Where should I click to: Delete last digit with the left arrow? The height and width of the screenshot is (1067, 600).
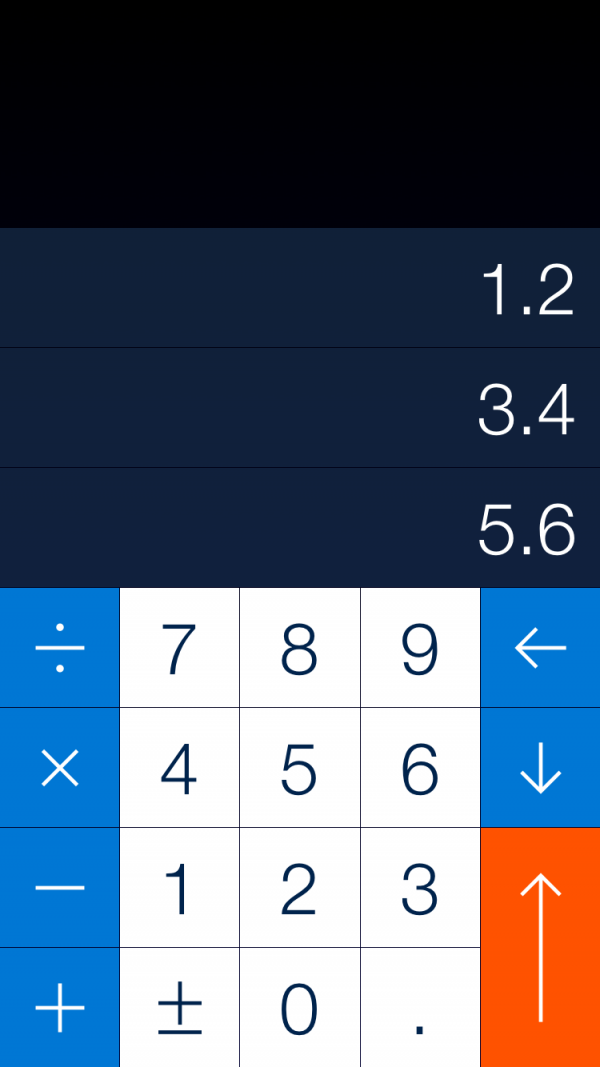(540, 648)
